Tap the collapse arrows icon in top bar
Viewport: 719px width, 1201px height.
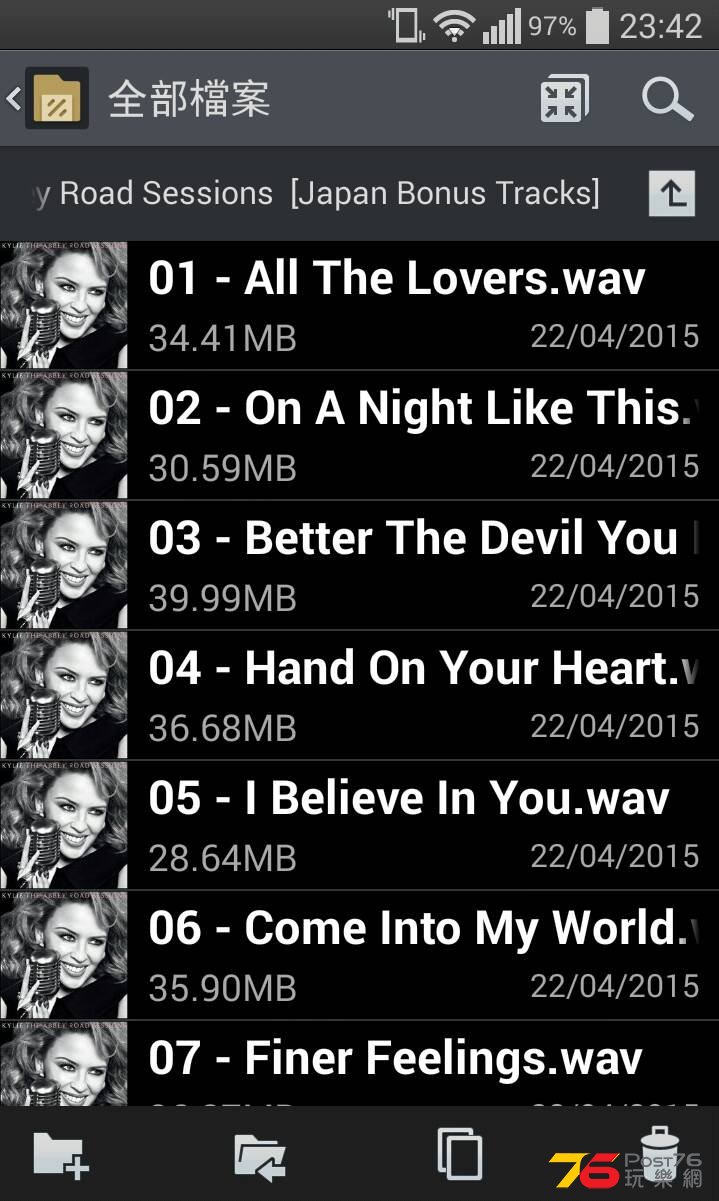(564, 99)
